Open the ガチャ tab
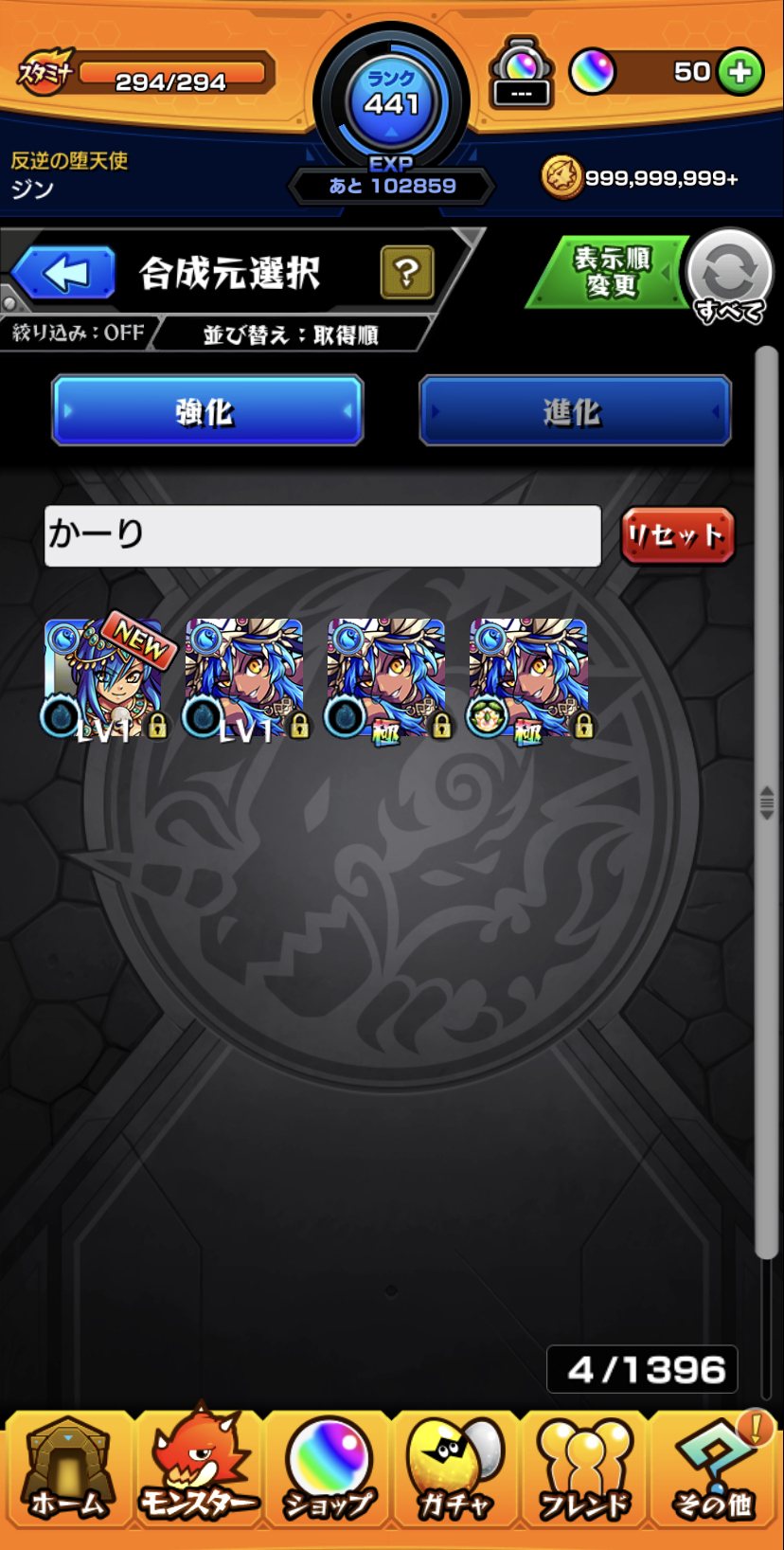Image resolution: width=784 pixels, height=1550 pixels. 456,1470
